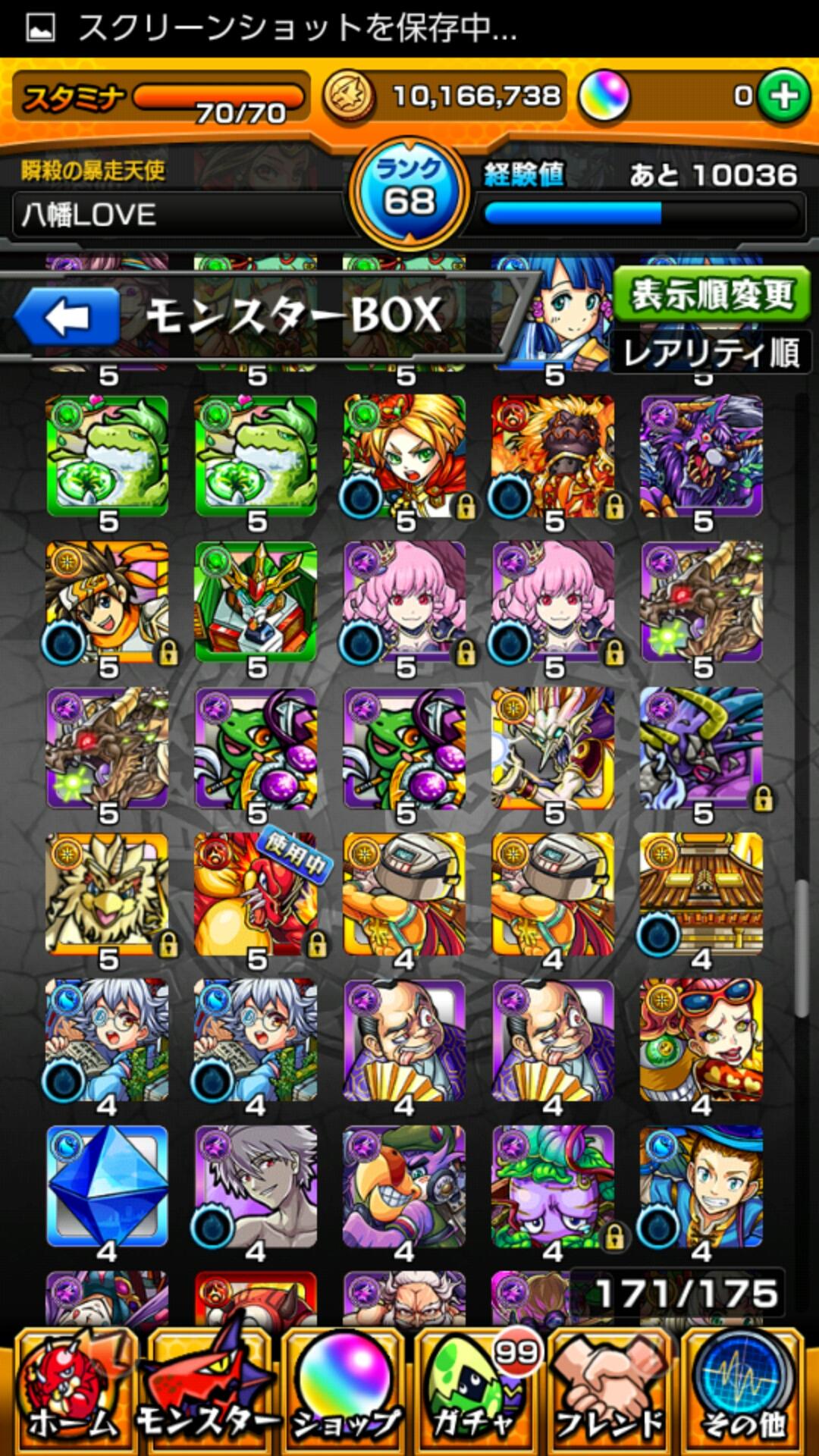
Task: Tap the 表示順変更 sort order button
Action: (x=711, y=294)
